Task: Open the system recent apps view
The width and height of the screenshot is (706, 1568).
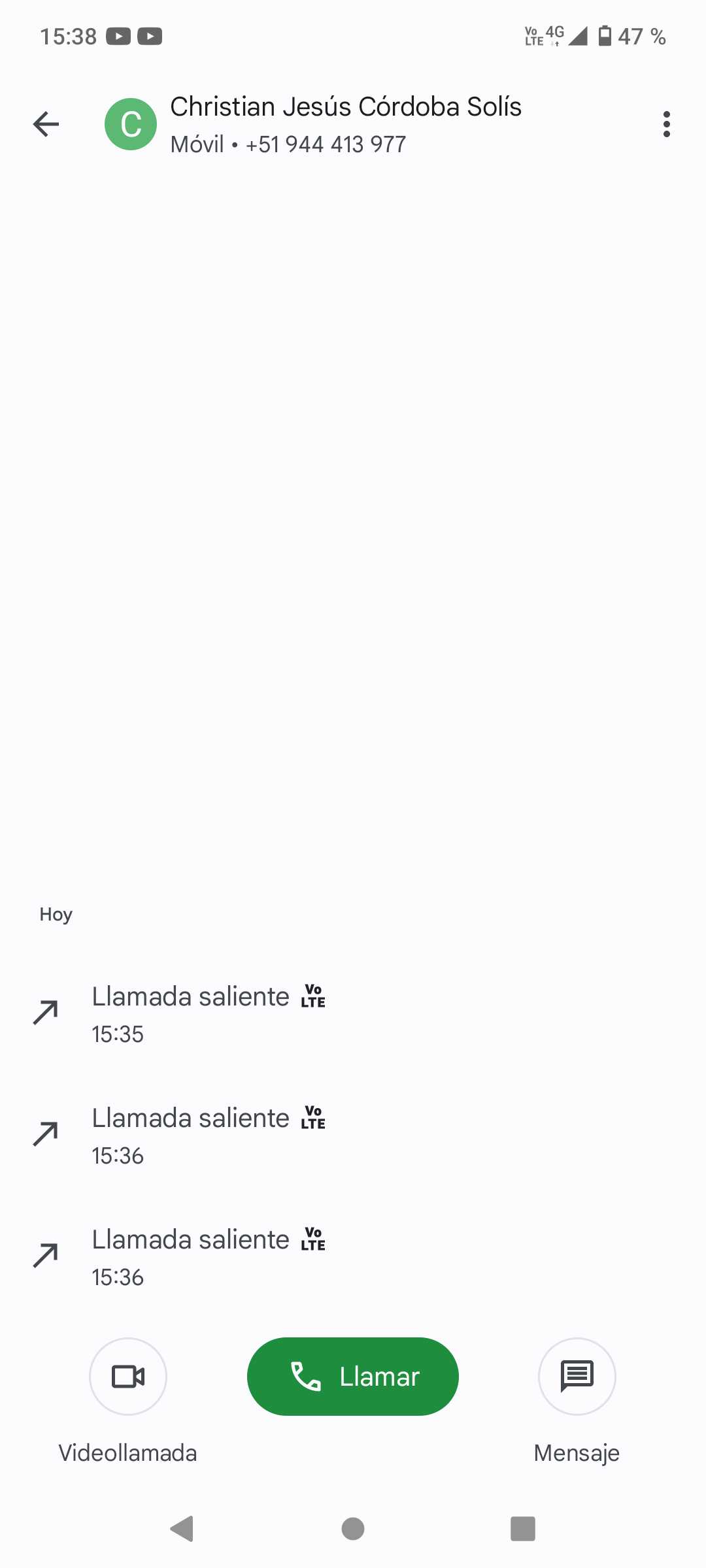Action: [522, 1528]
